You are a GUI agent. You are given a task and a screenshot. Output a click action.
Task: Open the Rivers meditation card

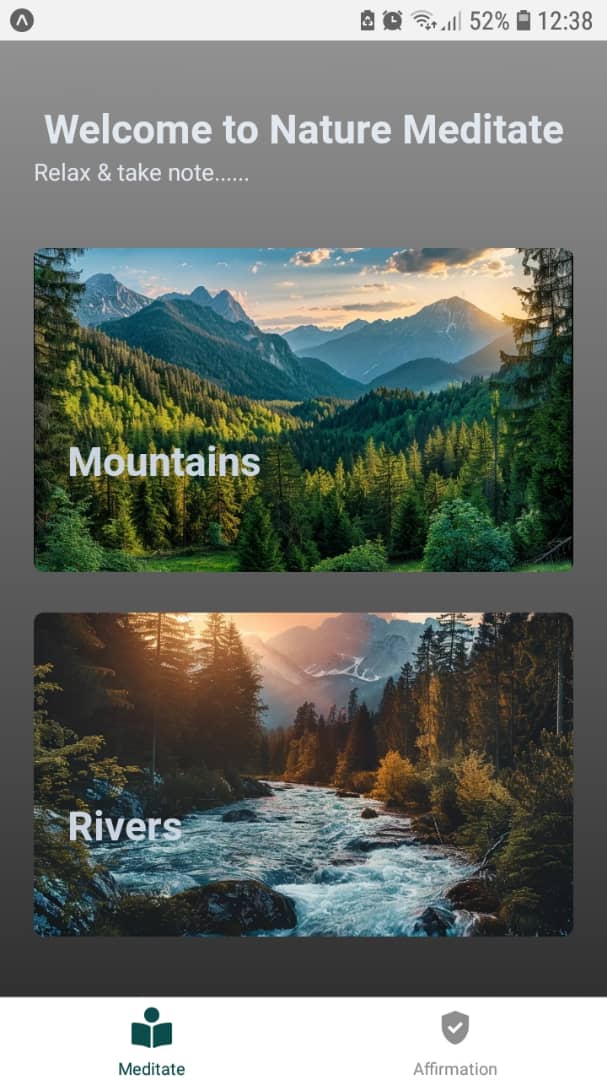tap(303, 774)
